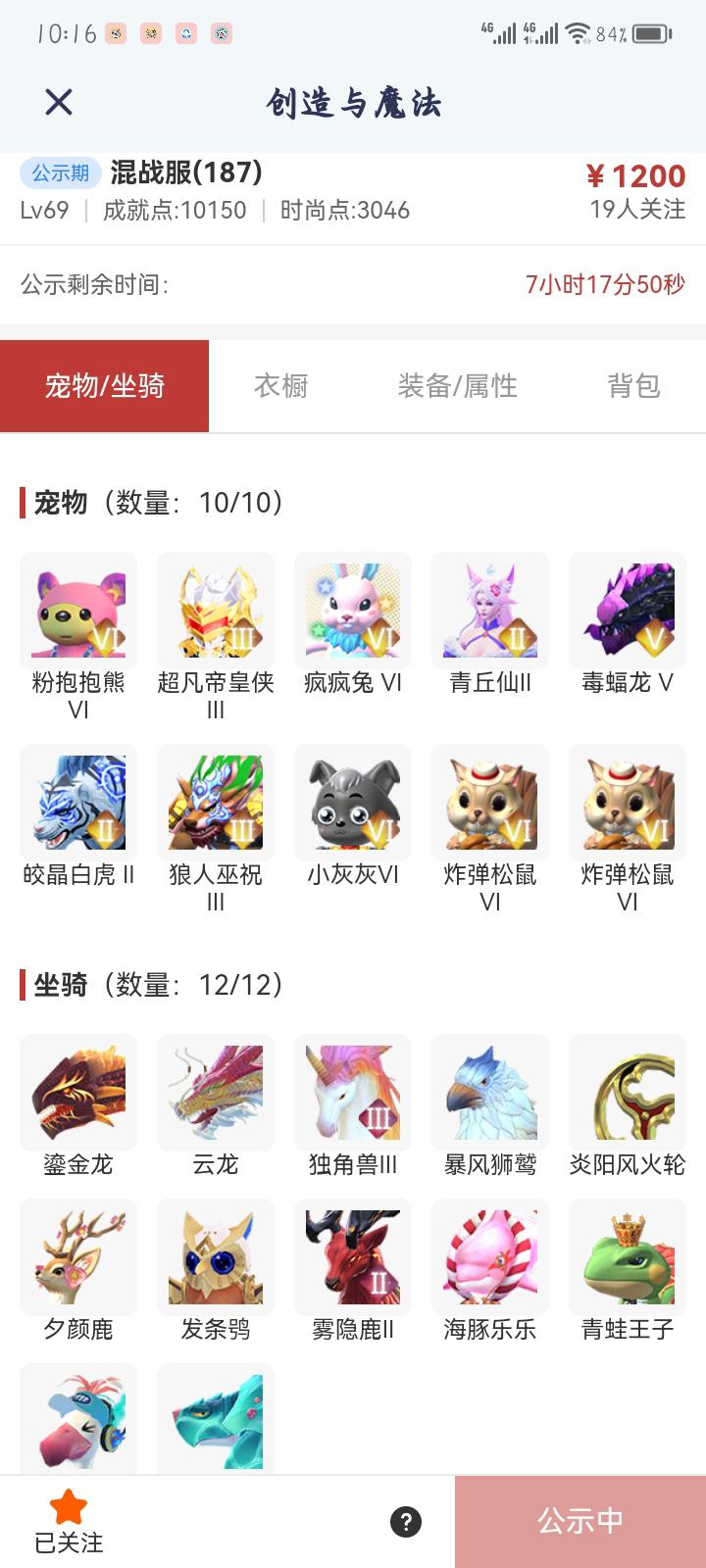The image size is (706, 1568).
Task: Open the 炎阳风火轮 mount
Action: tap(628, 1093)
